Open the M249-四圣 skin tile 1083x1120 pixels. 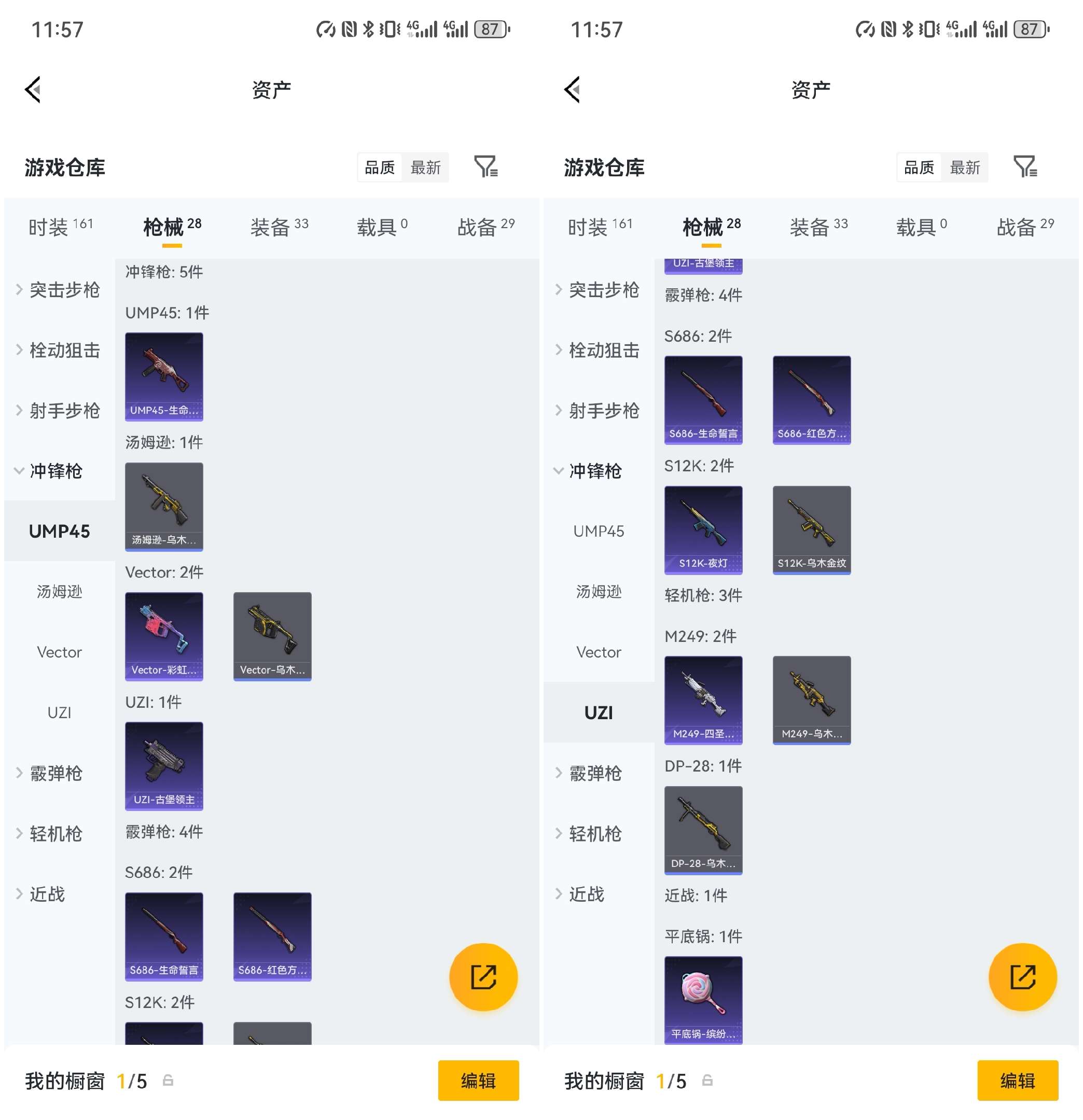pyautogui.click(x=703, y=701)
